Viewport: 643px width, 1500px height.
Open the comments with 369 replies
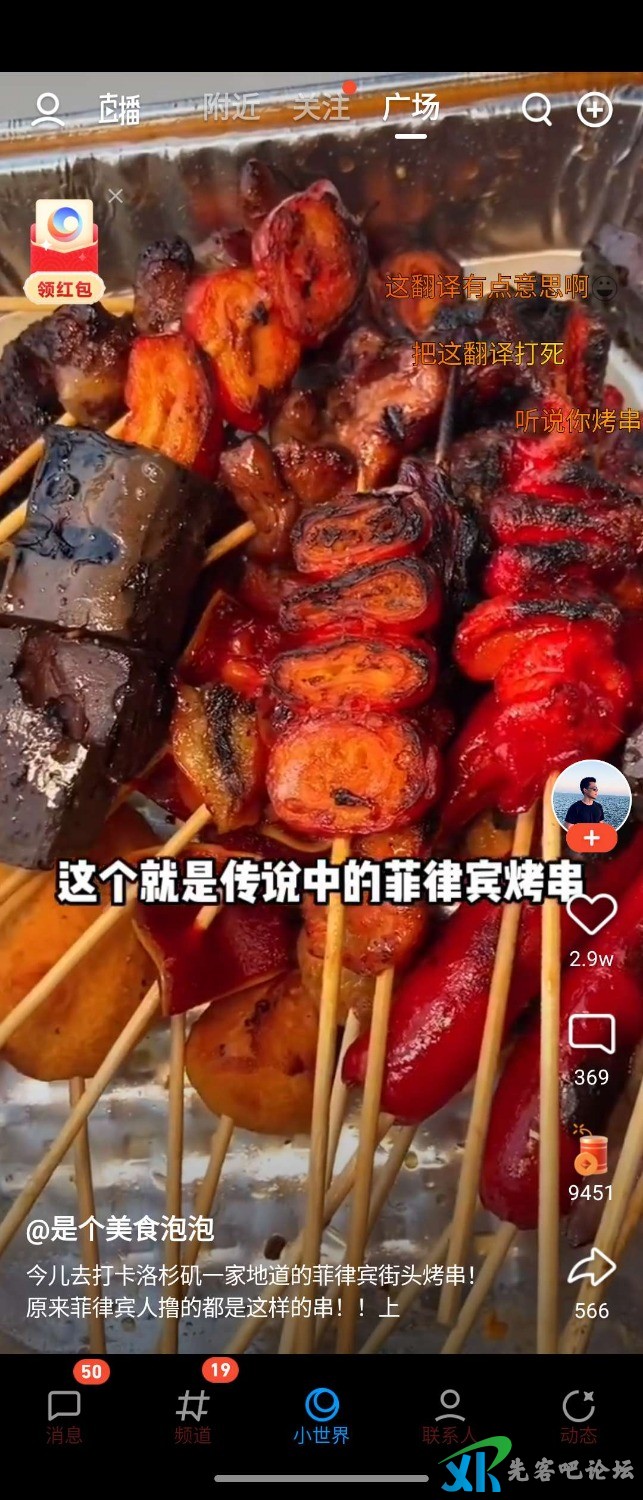(x=591, y=1035)
